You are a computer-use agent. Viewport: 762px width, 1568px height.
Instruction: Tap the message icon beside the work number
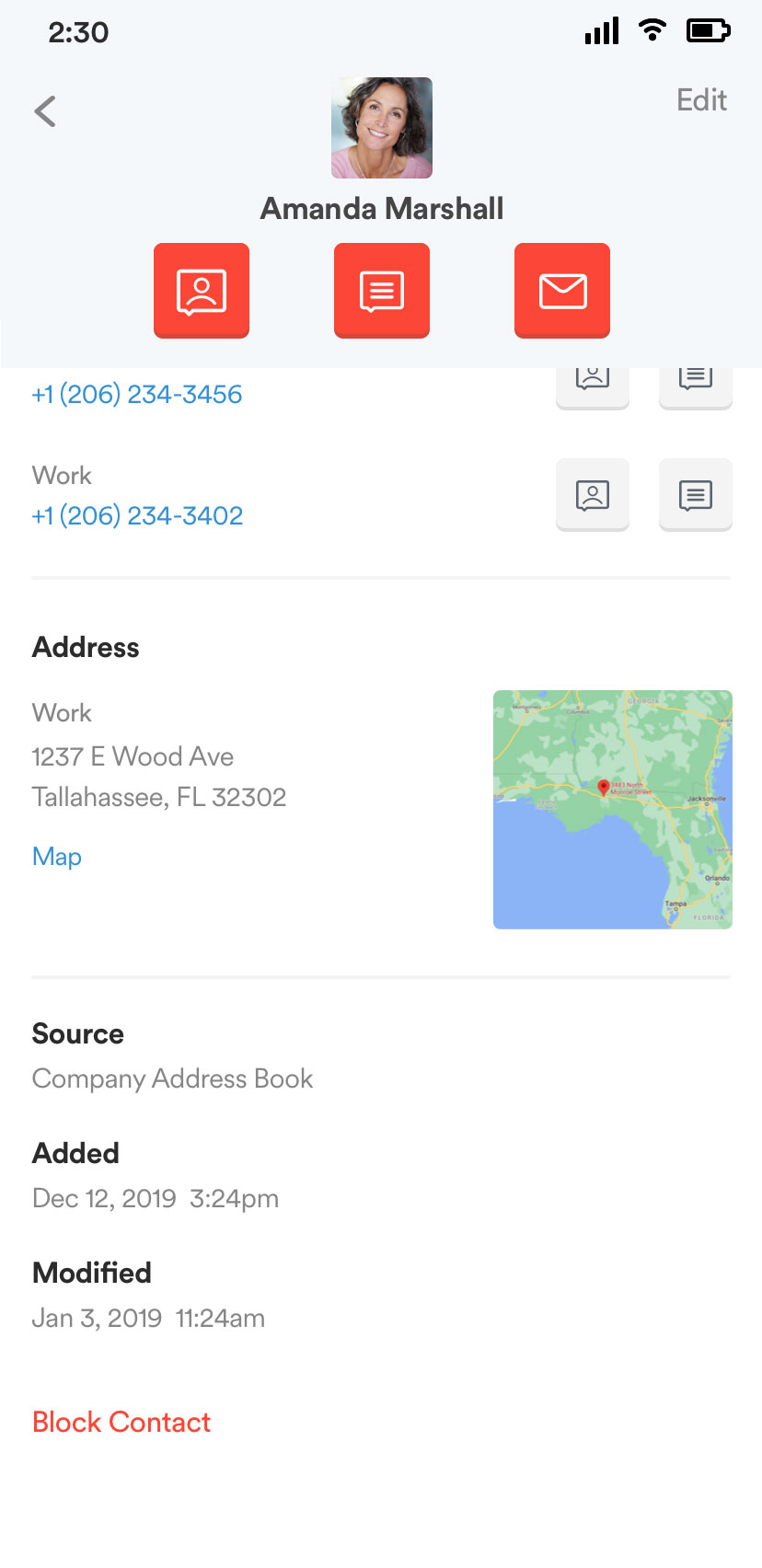[x=696, y=495]
